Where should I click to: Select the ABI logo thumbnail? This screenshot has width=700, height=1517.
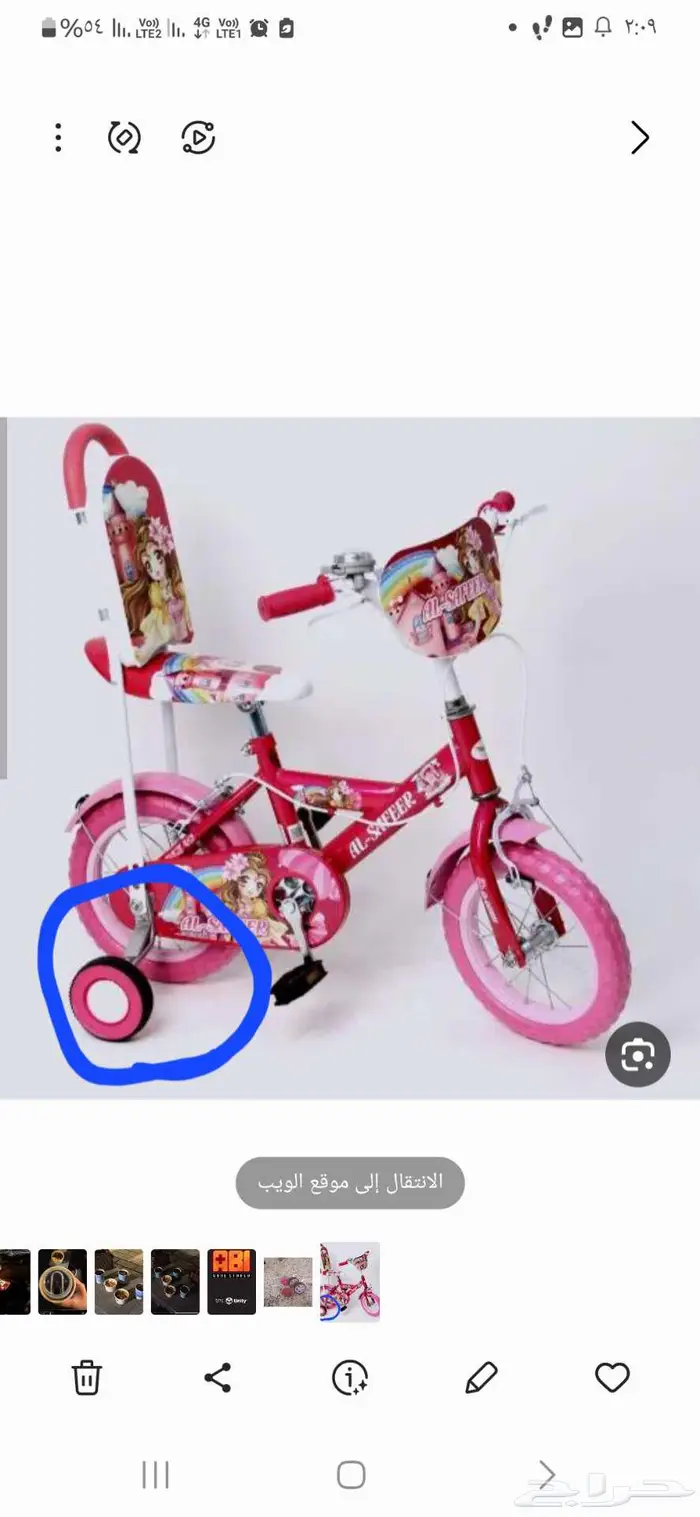(x=232, y=1281)
